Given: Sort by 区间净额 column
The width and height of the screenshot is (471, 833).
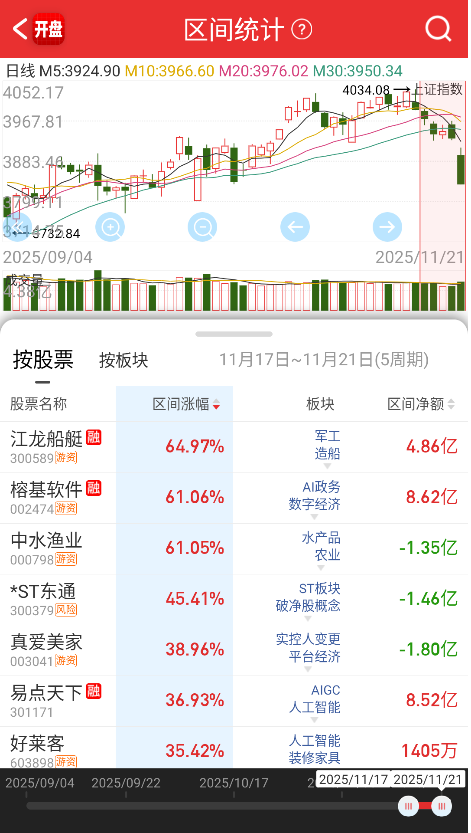Looking at the screenshot, I should point(421,404).
